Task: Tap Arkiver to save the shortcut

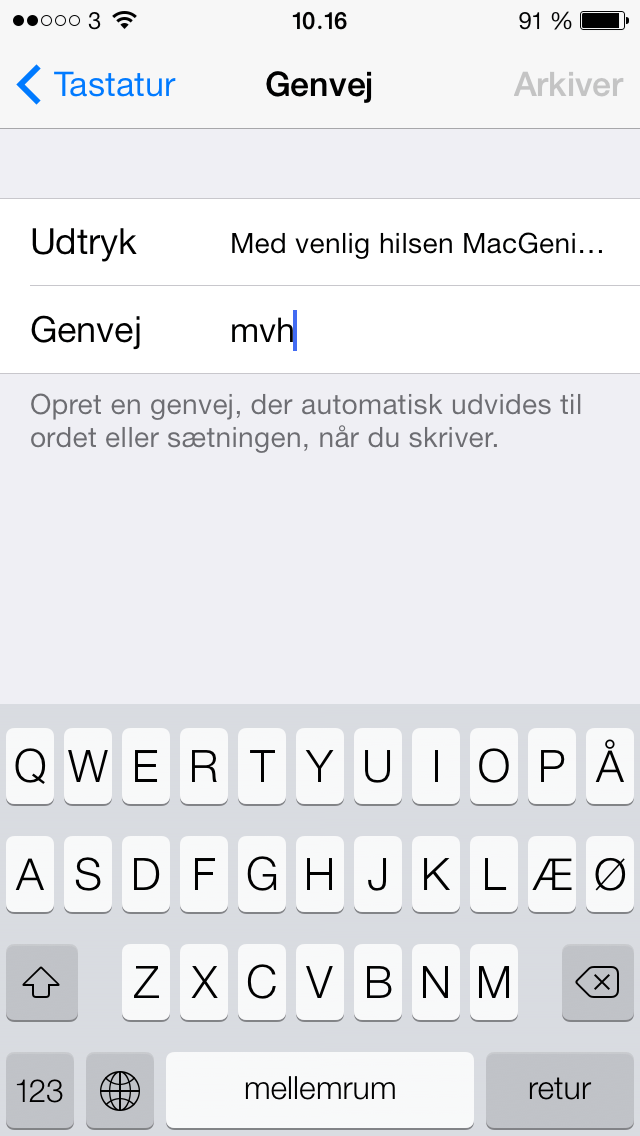Action: [568, 85]
